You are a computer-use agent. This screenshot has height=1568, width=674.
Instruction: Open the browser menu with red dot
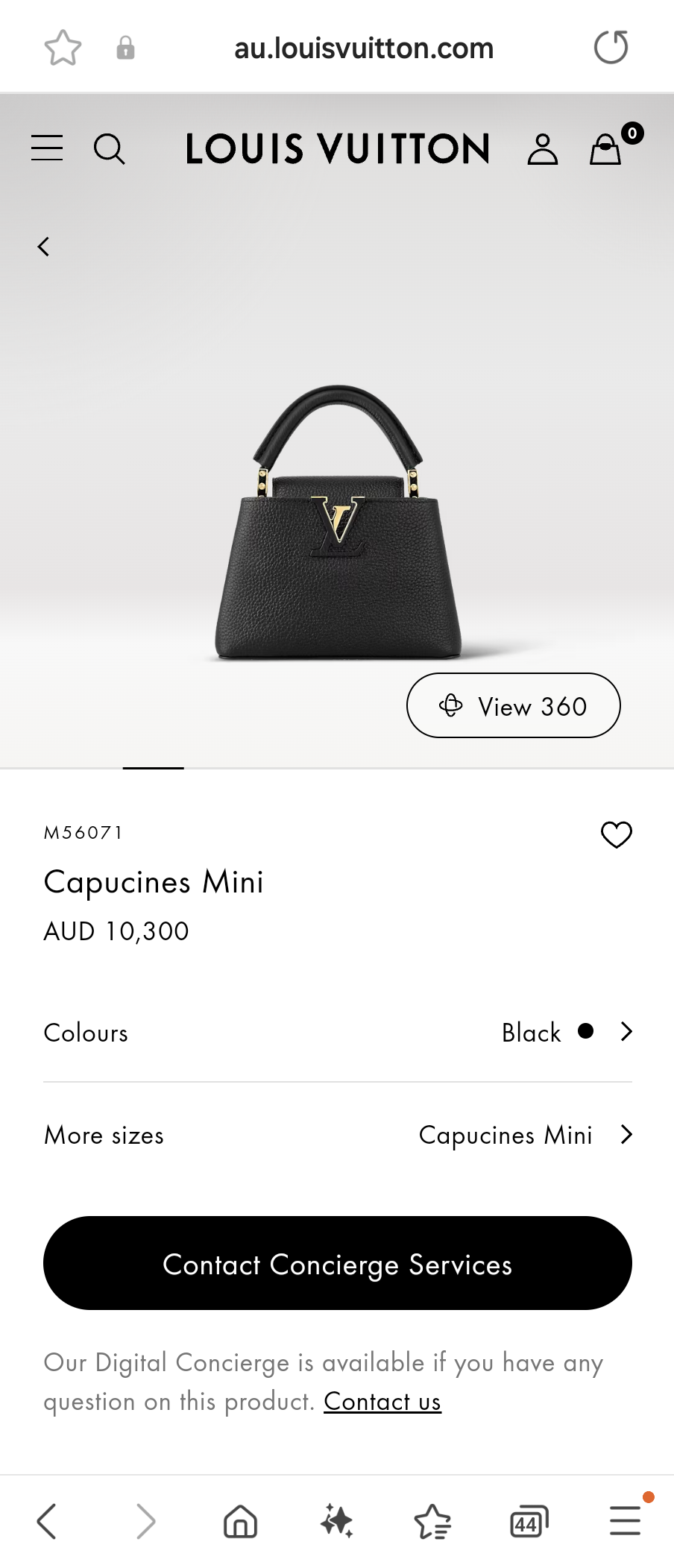point(625,1522)
